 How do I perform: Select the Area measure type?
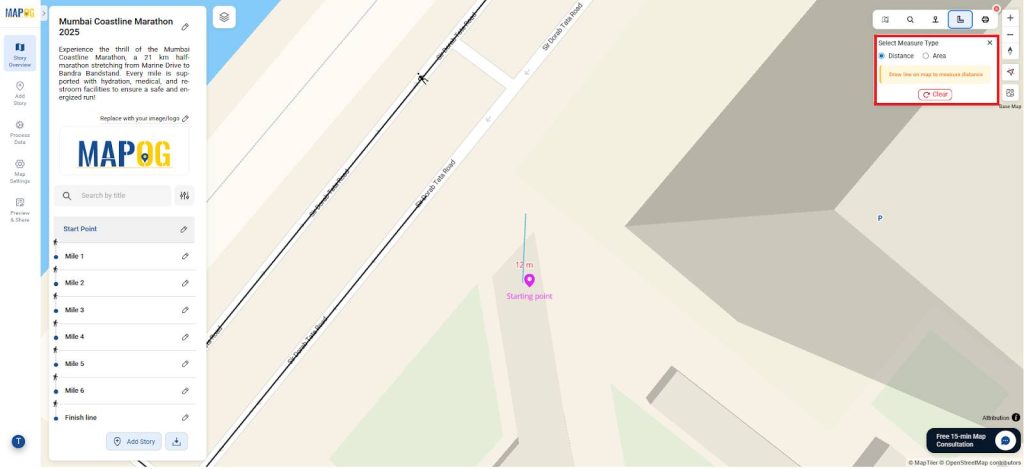pyautogui.click(x=925, y=56)
